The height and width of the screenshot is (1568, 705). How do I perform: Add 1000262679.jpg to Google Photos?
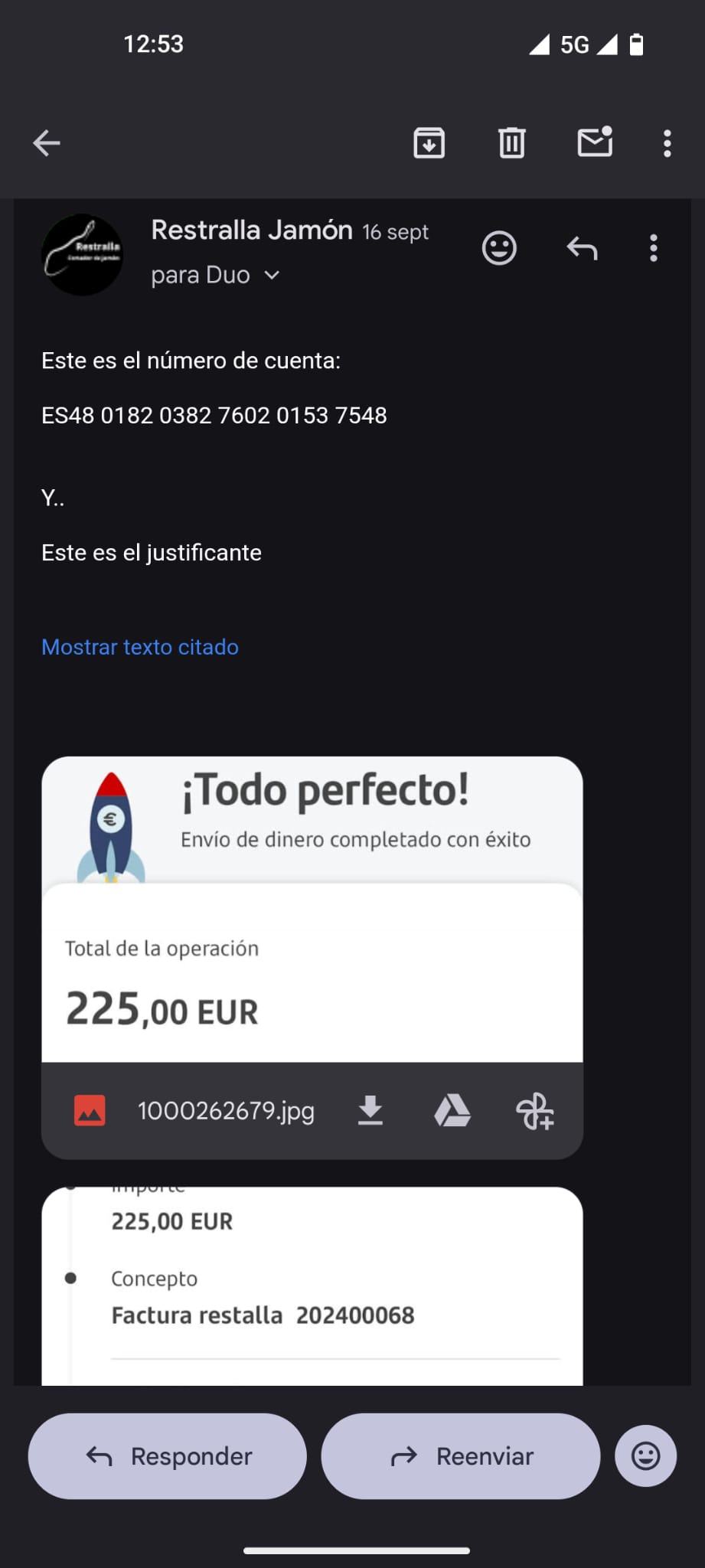[534, 1111]
